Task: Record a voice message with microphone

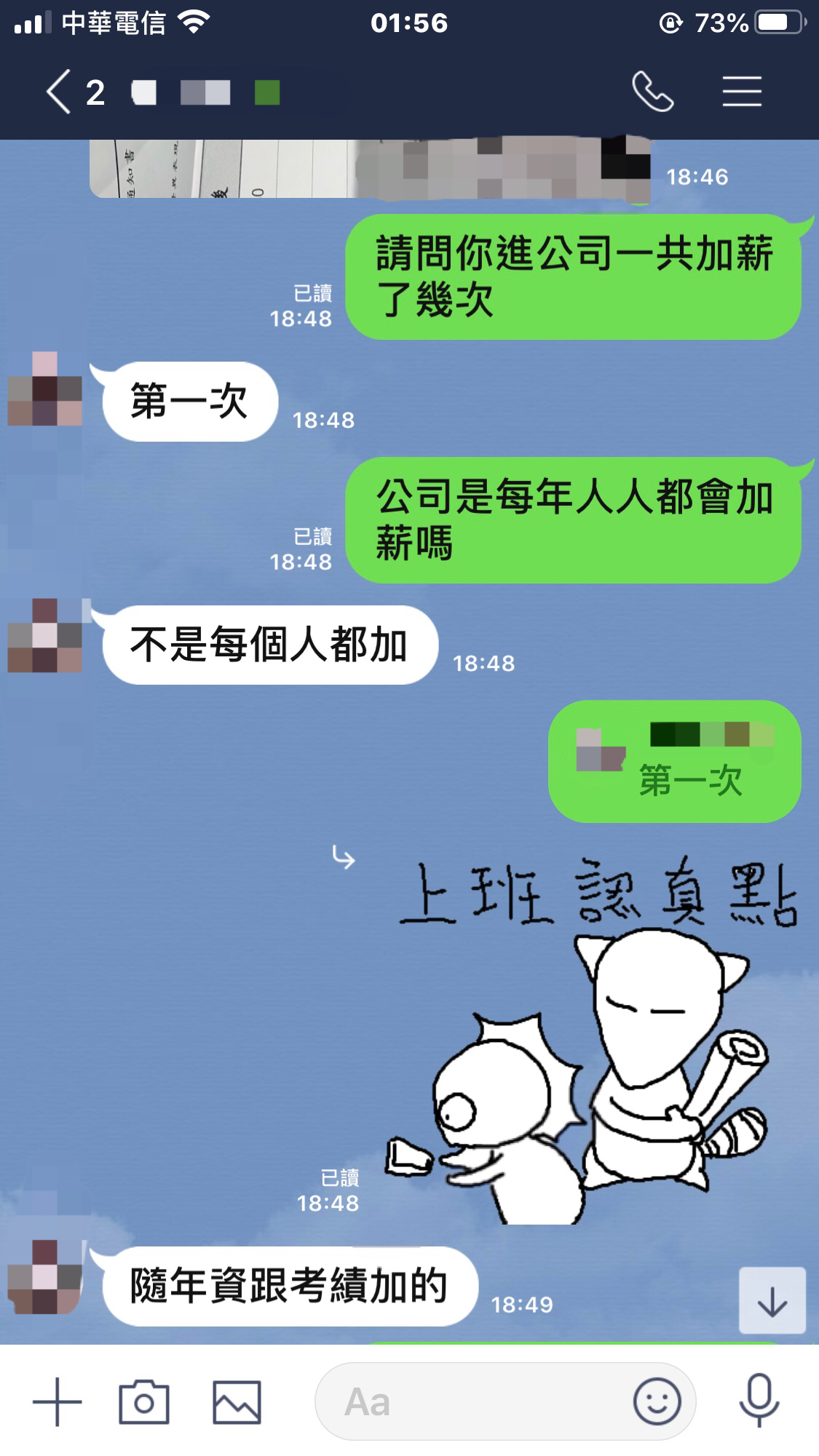Action: (x=759, y=1401)
